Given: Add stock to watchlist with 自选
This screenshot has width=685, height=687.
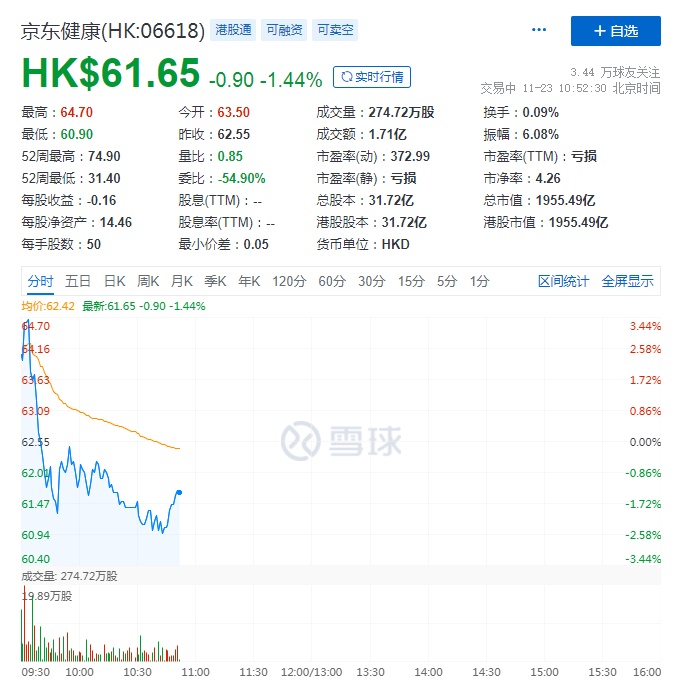Looking at the screenshot, I should tap(615, 31).
